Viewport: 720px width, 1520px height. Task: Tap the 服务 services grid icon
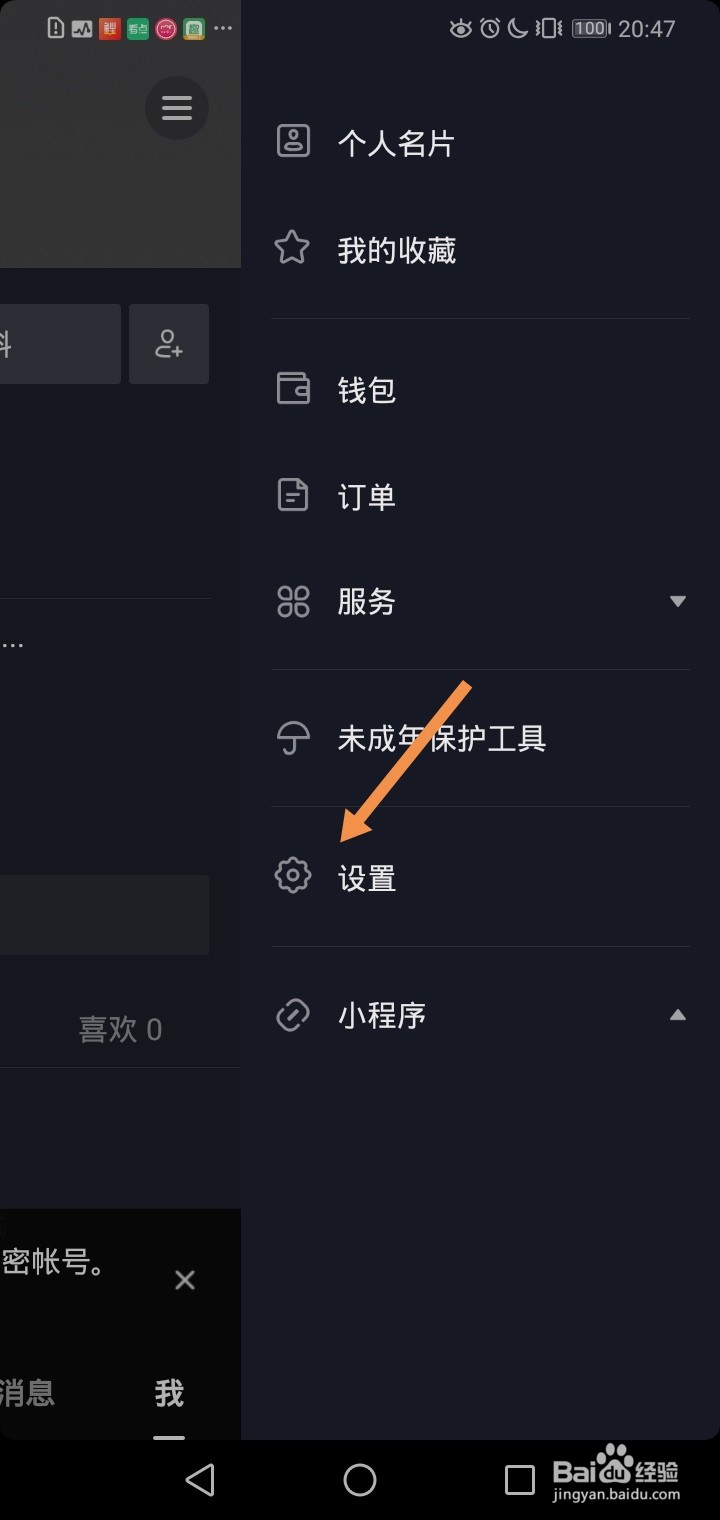pyautogui.click(x=291, y=601)
